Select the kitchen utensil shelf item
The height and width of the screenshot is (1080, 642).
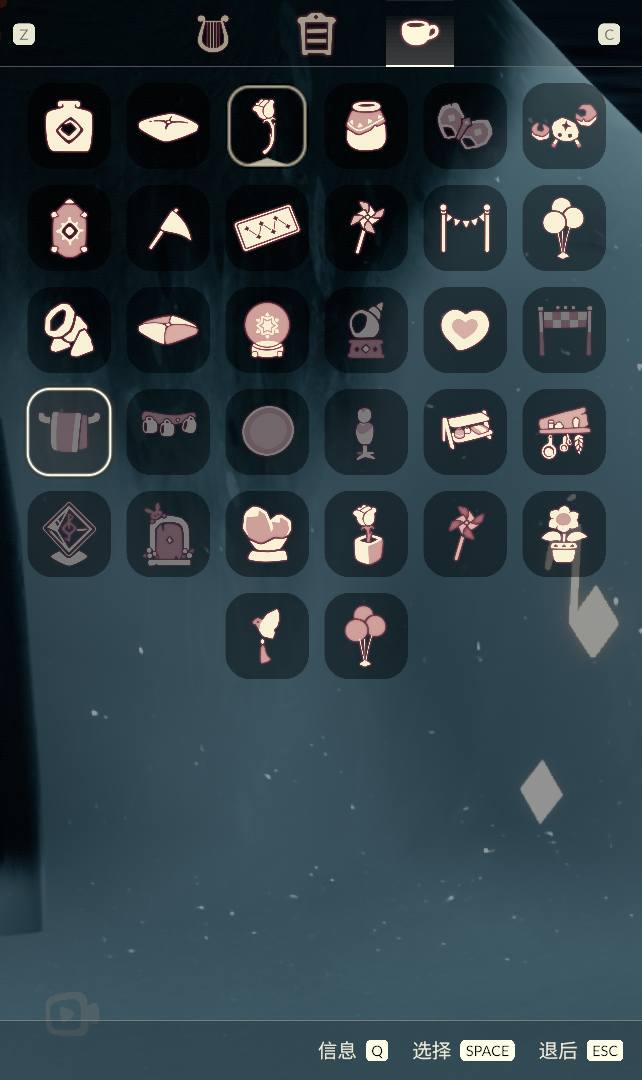[x=564, y=432]
